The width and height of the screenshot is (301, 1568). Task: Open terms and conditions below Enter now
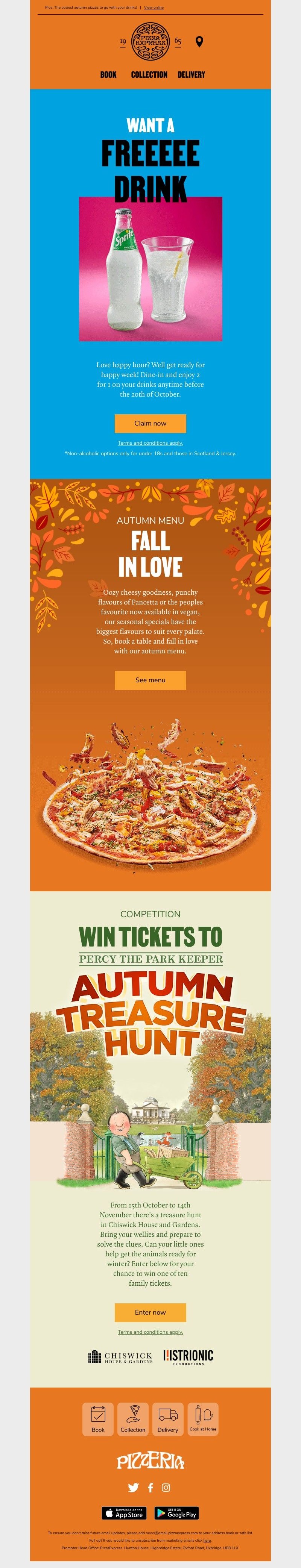click(150, 1332)
